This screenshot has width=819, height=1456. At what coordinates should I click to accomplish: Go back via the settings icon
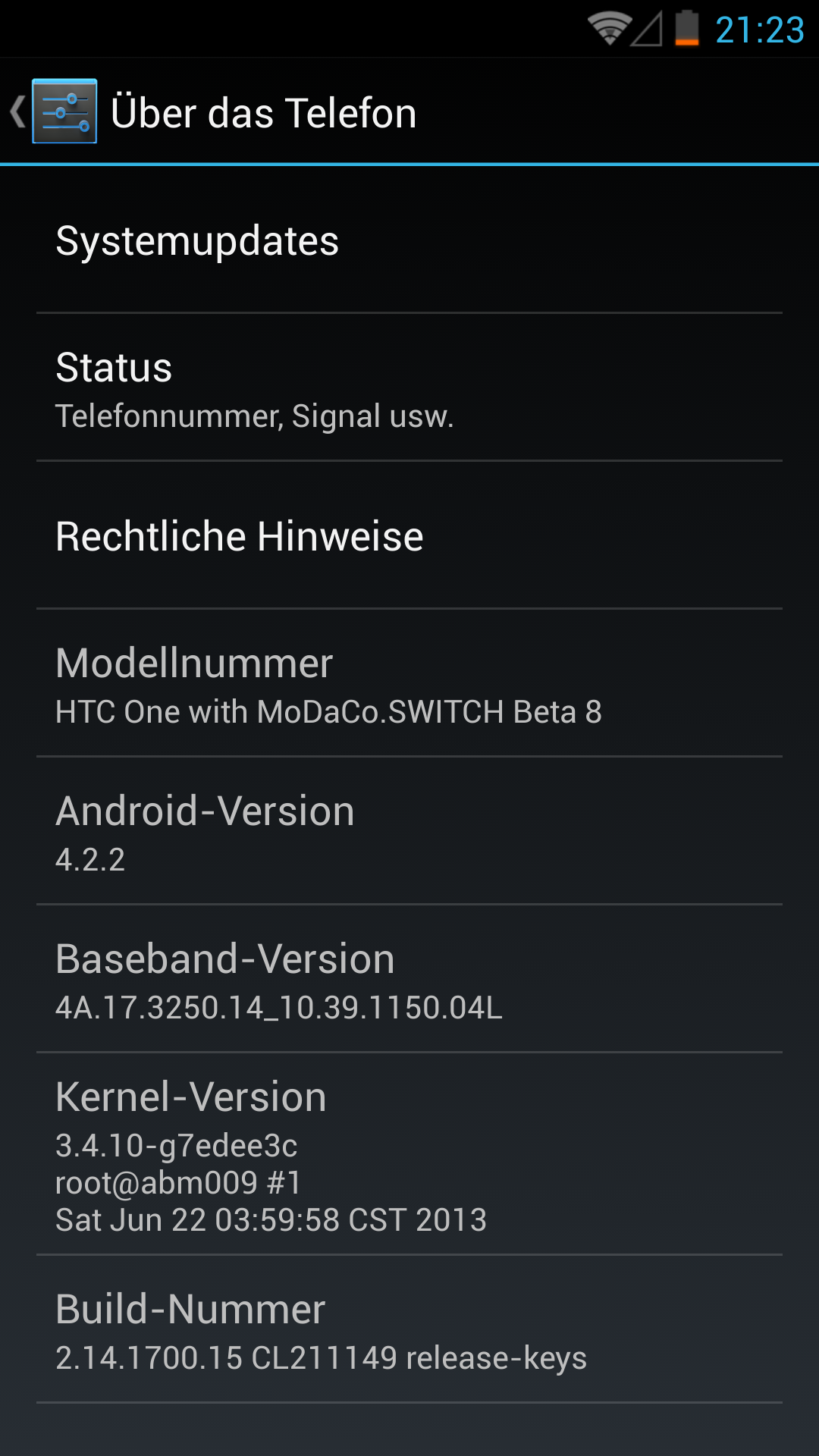pyautogui.click(x=64, y=111)
